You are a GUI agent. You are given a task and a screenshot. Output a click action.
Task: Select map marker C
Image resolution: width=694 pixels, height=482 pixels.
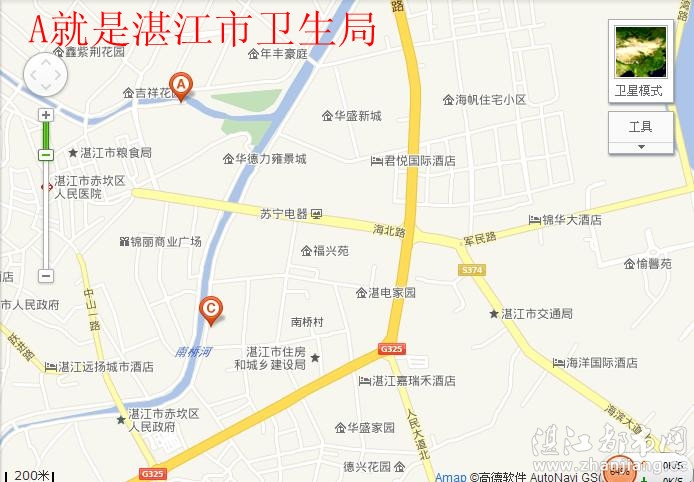click(x=210, y=309)
